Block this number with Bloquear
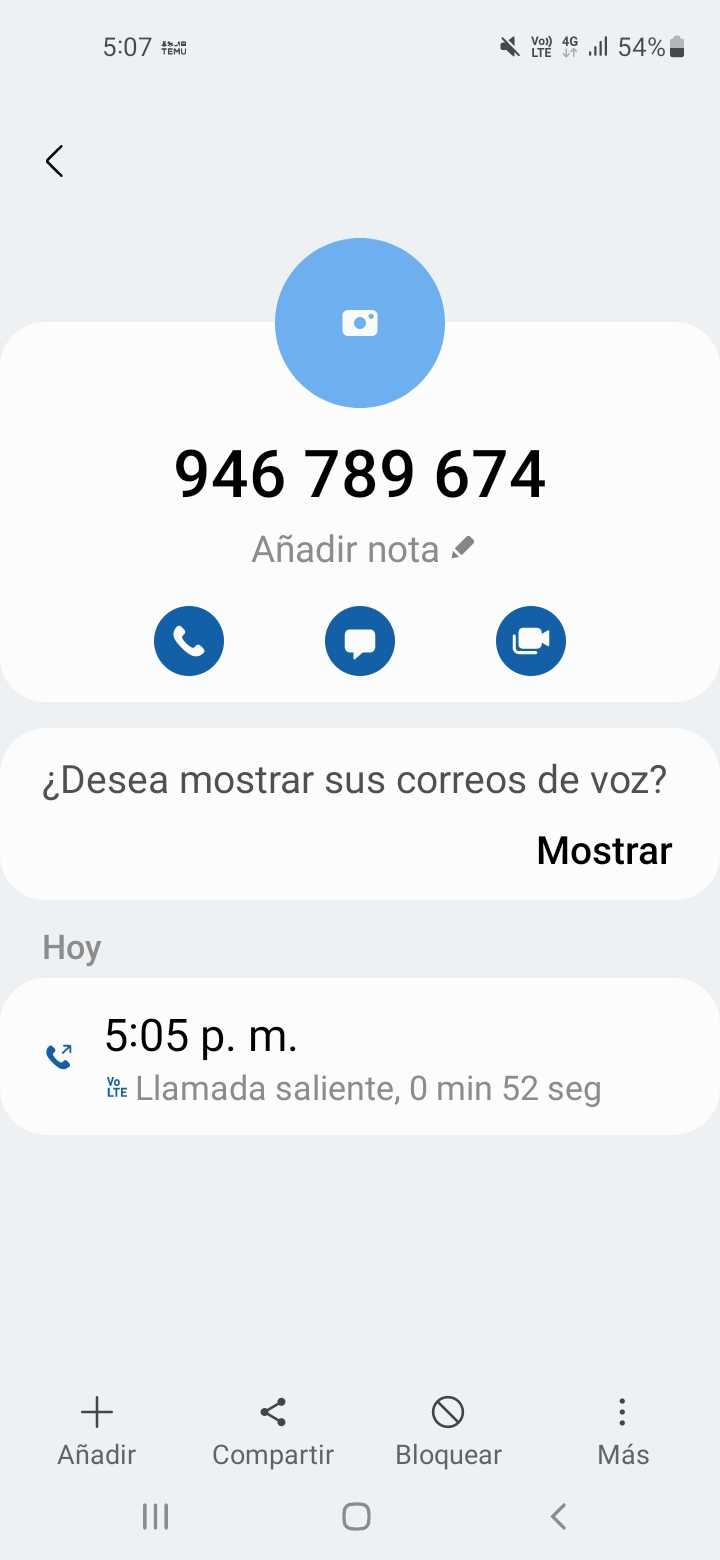Viewport: 720px width, 1560px height. pos(448,1431)
